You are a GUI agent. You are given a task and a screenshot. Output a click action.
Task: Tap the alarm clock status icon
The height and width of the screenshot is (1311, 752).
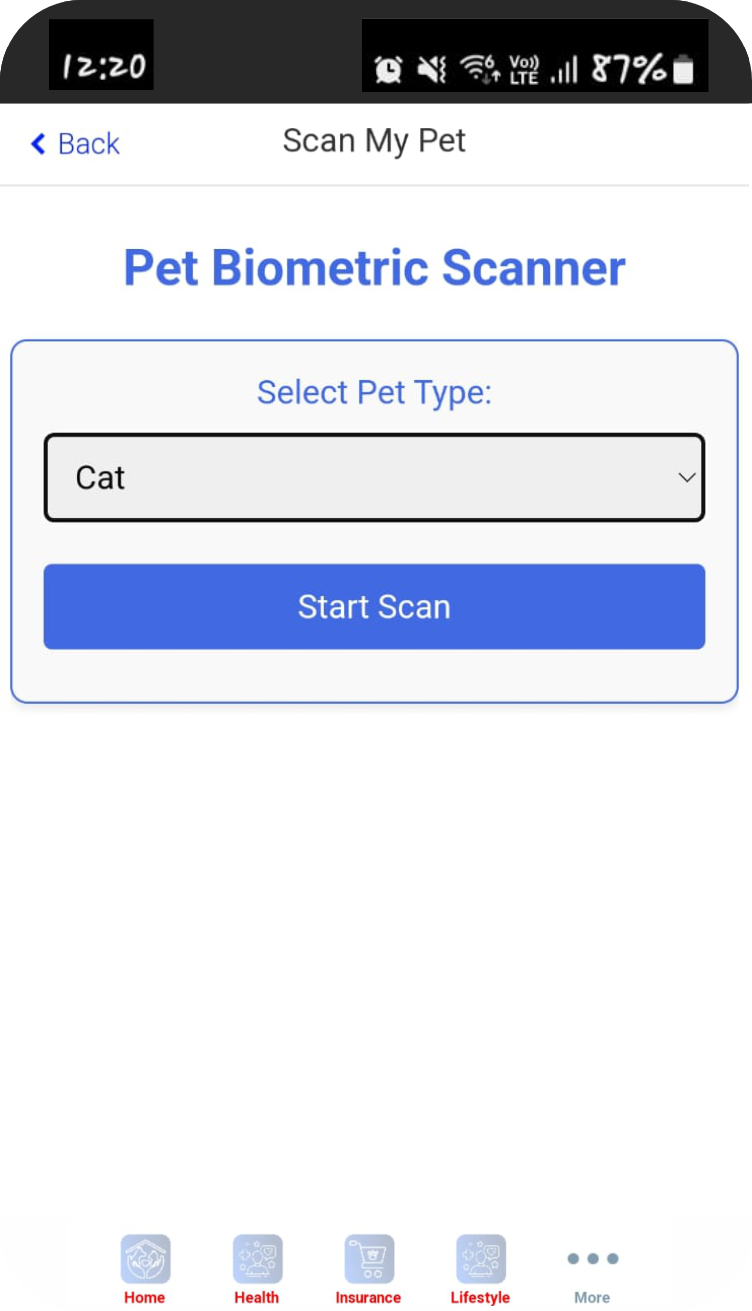[x=389, y=69]
